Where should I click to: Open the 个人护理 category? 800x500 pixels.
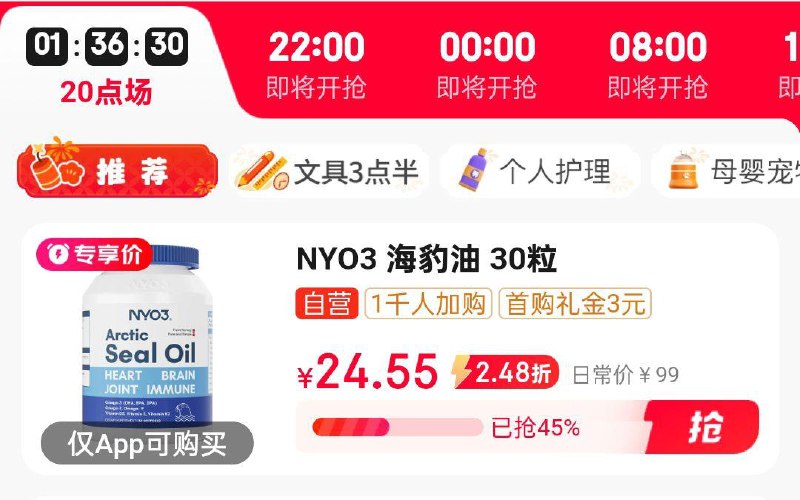[x=536, y=171]
